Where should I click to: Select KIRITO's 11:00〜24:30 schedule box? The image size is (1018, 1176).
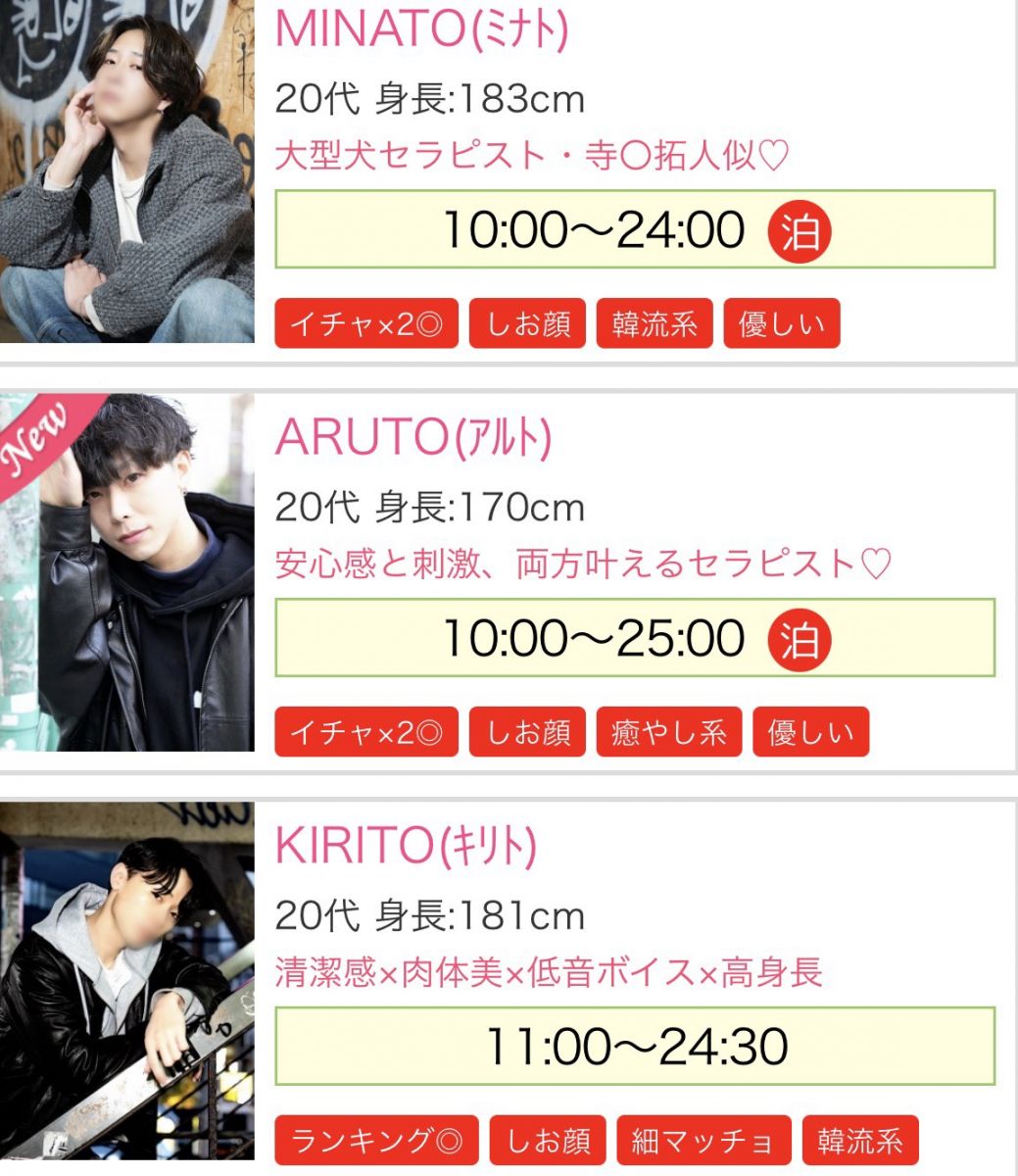pos(635,1047)
